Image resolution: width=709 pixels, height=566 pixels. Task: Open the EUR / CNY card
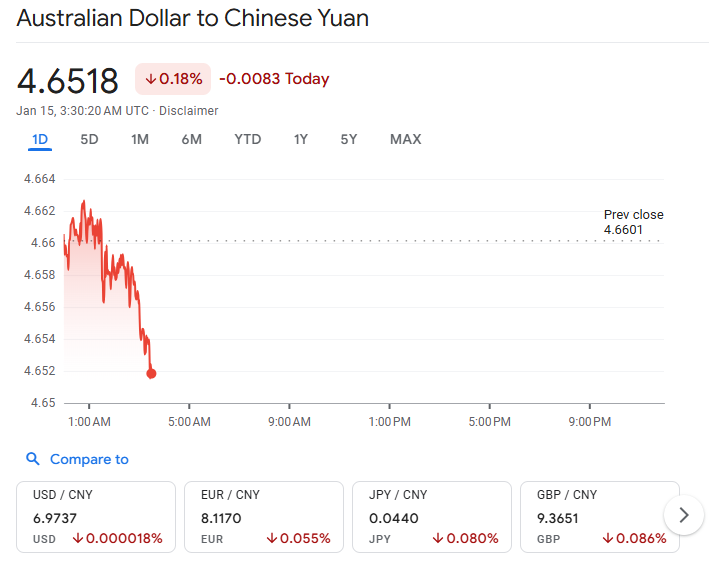pos(264,517)
